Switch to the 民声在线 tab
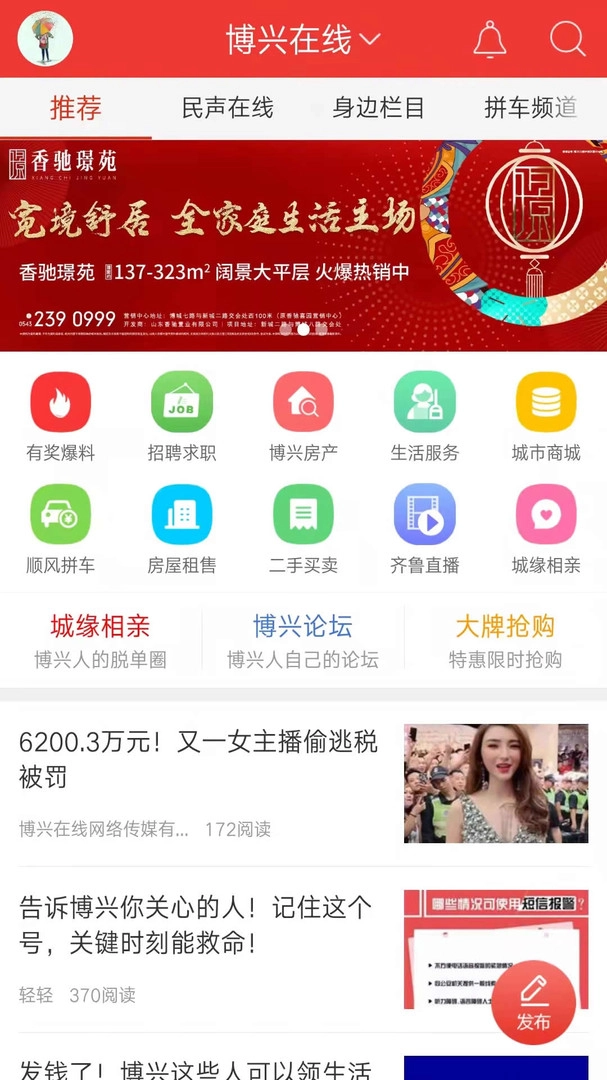 tap(227, 108)
